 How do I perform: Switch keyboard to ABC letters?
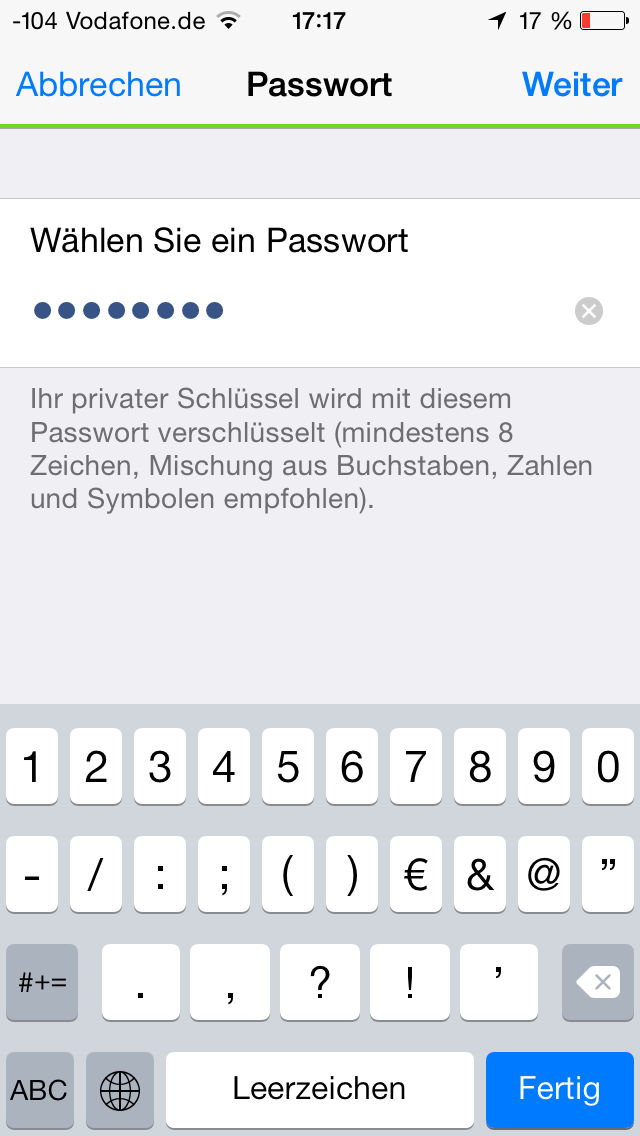point(40,1089)
